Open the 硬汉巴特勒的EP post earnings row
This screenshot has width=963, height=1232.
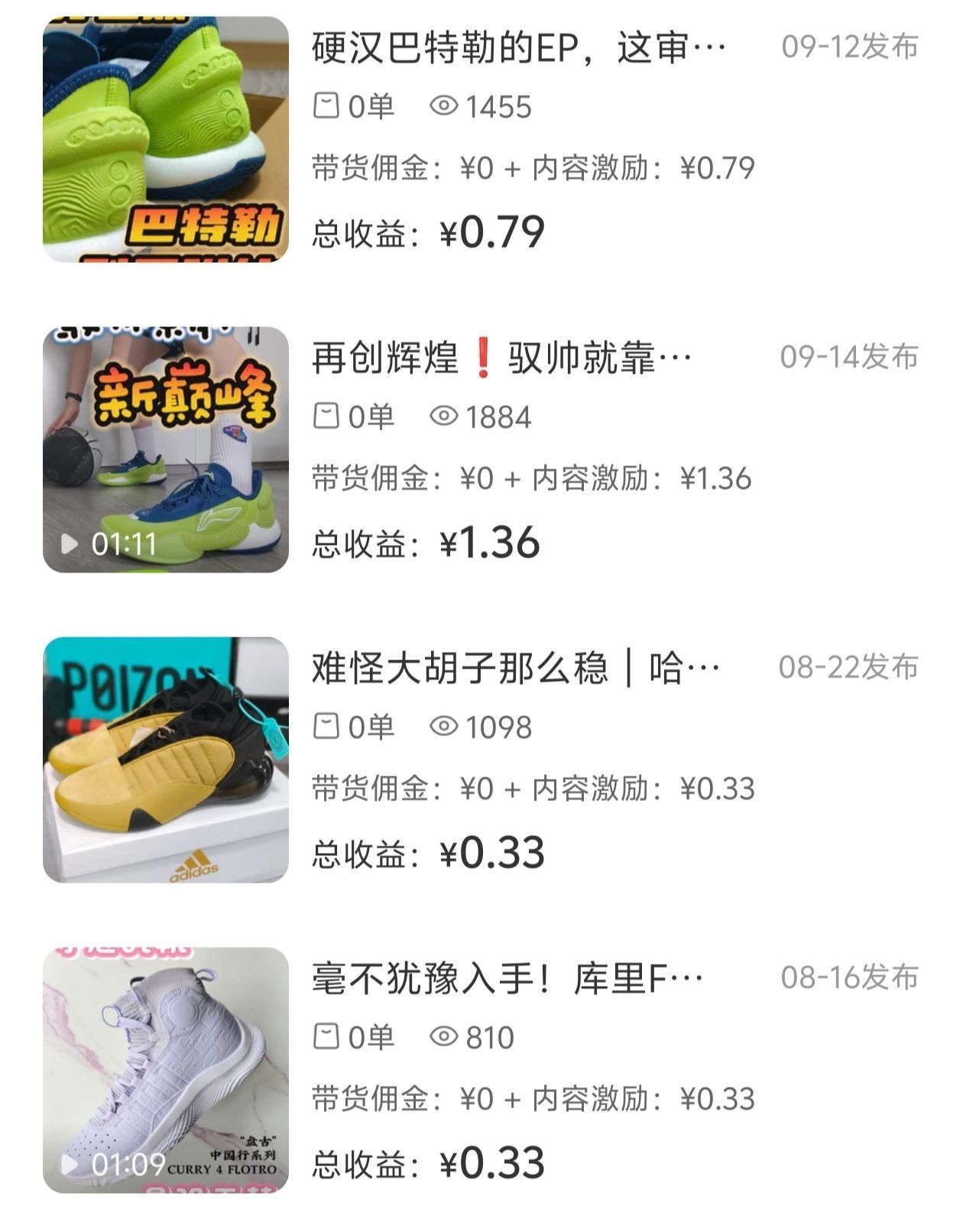click(x=518, y=49)
